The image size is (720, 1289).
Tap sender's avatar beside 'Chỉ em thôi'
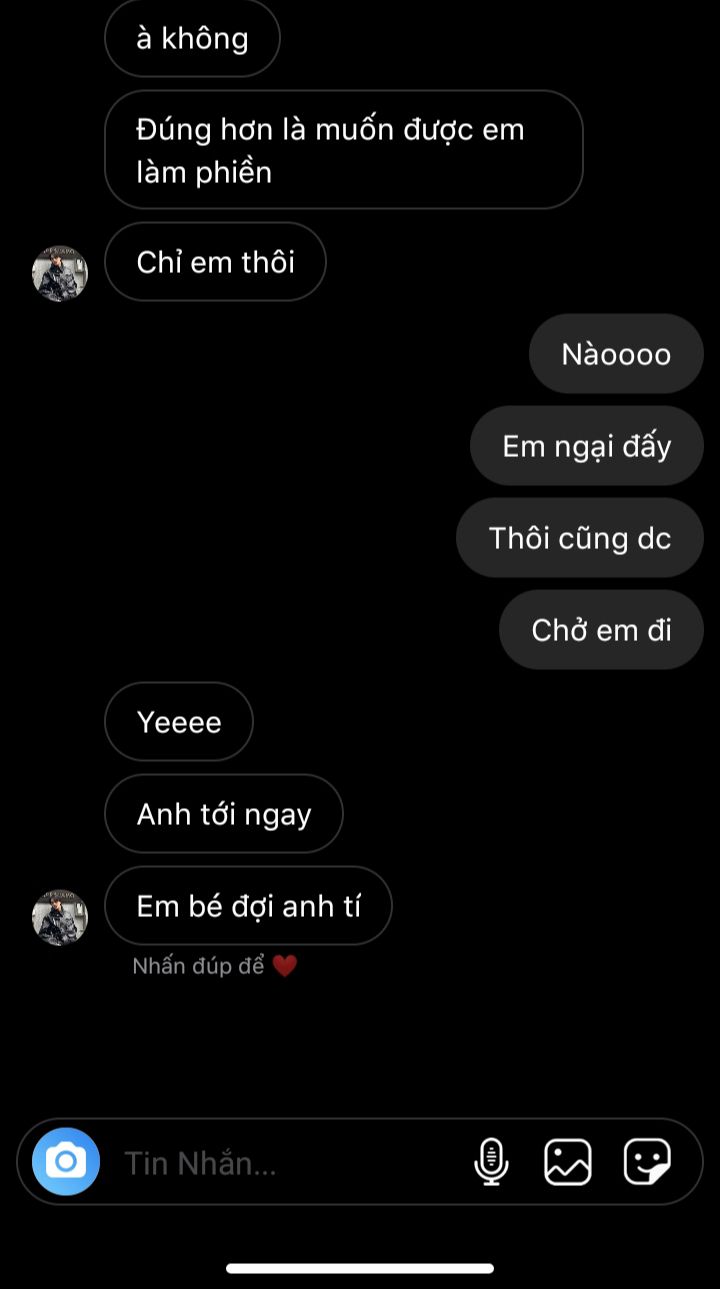click(x=60, y=273)
